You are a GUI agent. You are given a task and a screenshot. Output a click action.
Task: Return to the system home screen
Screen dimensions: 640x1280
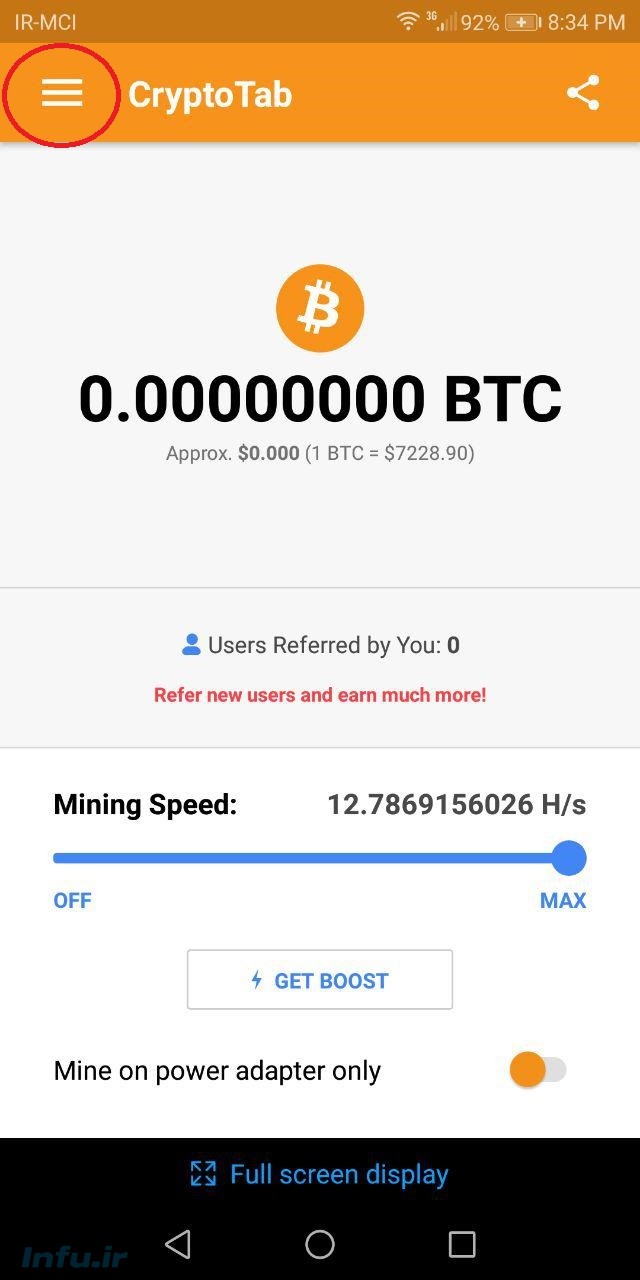(320, 1244)
